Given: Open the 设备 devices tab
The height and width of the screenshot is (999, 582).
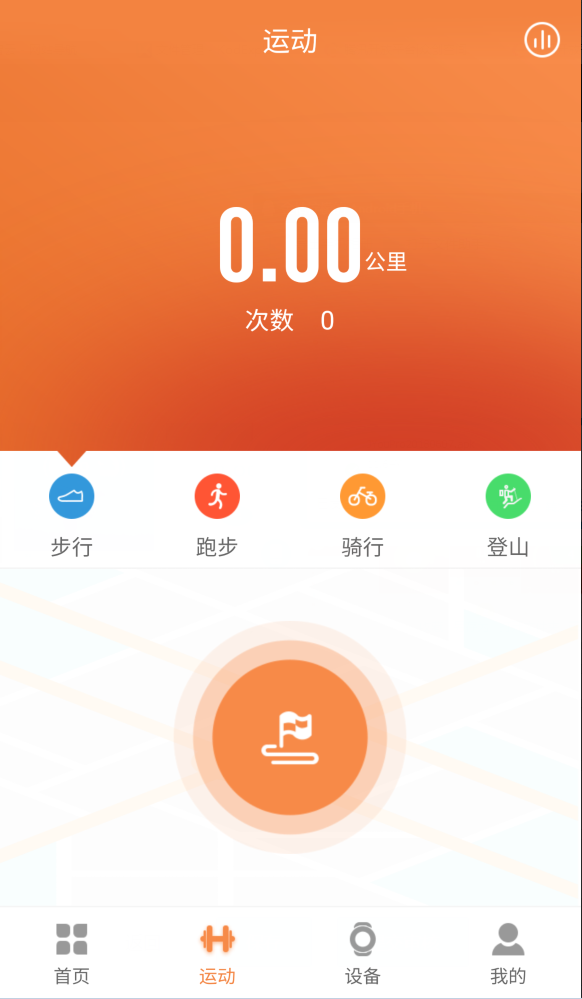Looking at the screenshot, I should (x=363, y=953).
